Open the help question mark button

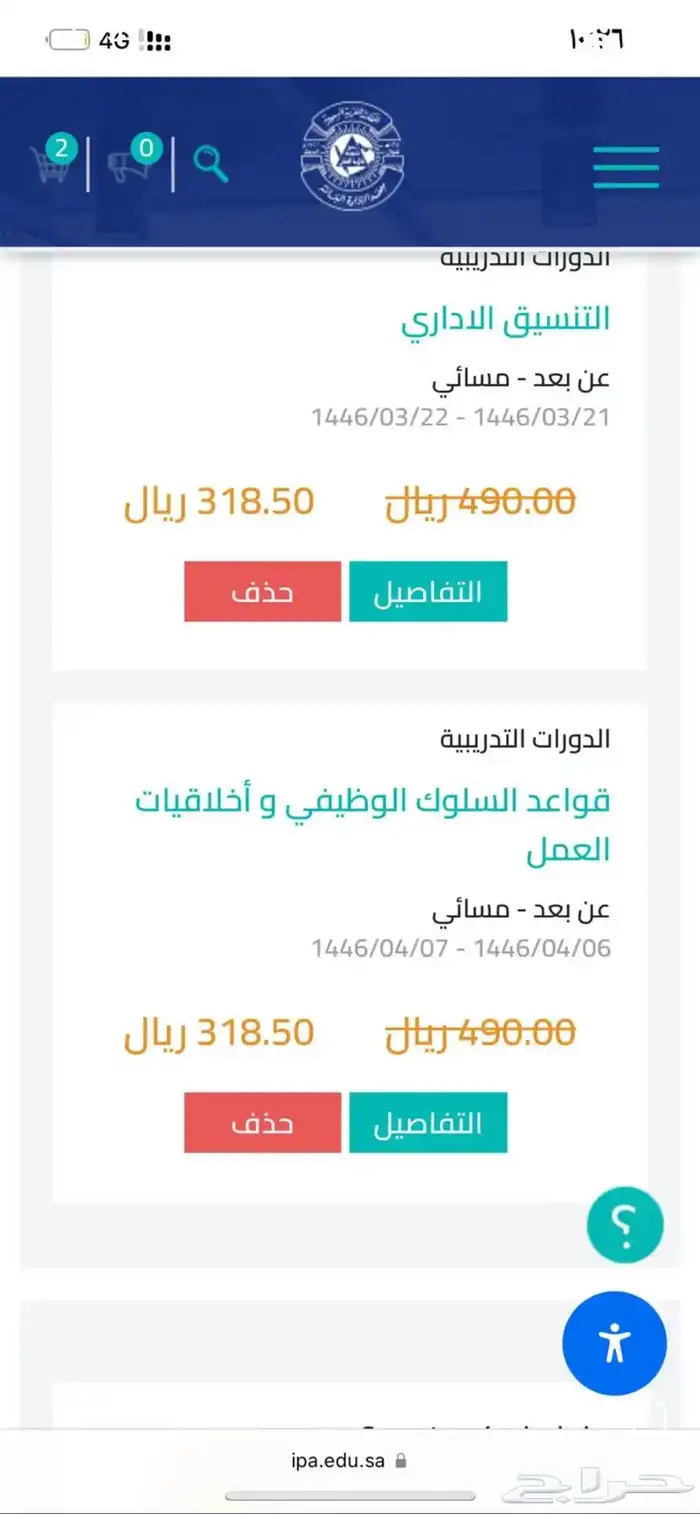(x=625, y=1222)
